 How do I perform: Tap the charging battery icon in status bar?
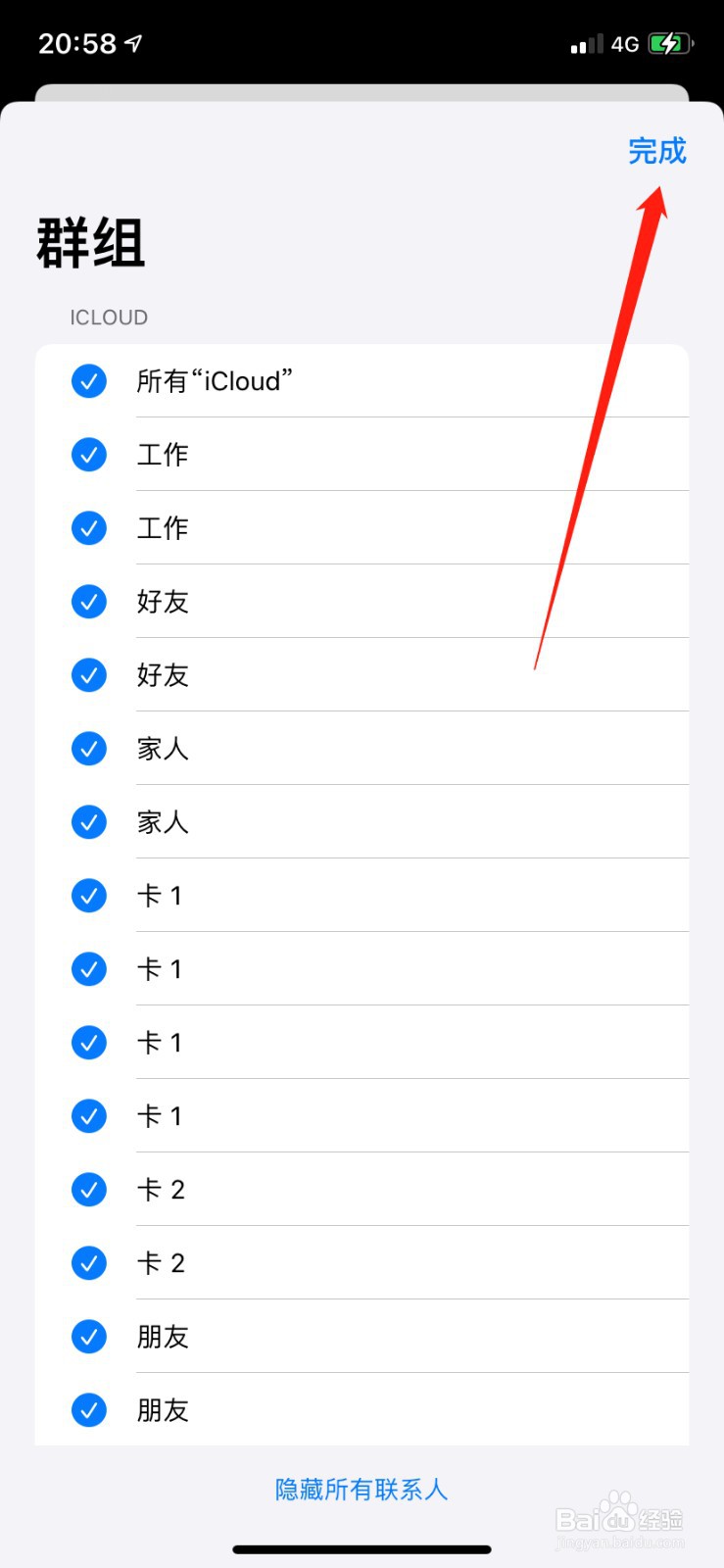(669, 43)
